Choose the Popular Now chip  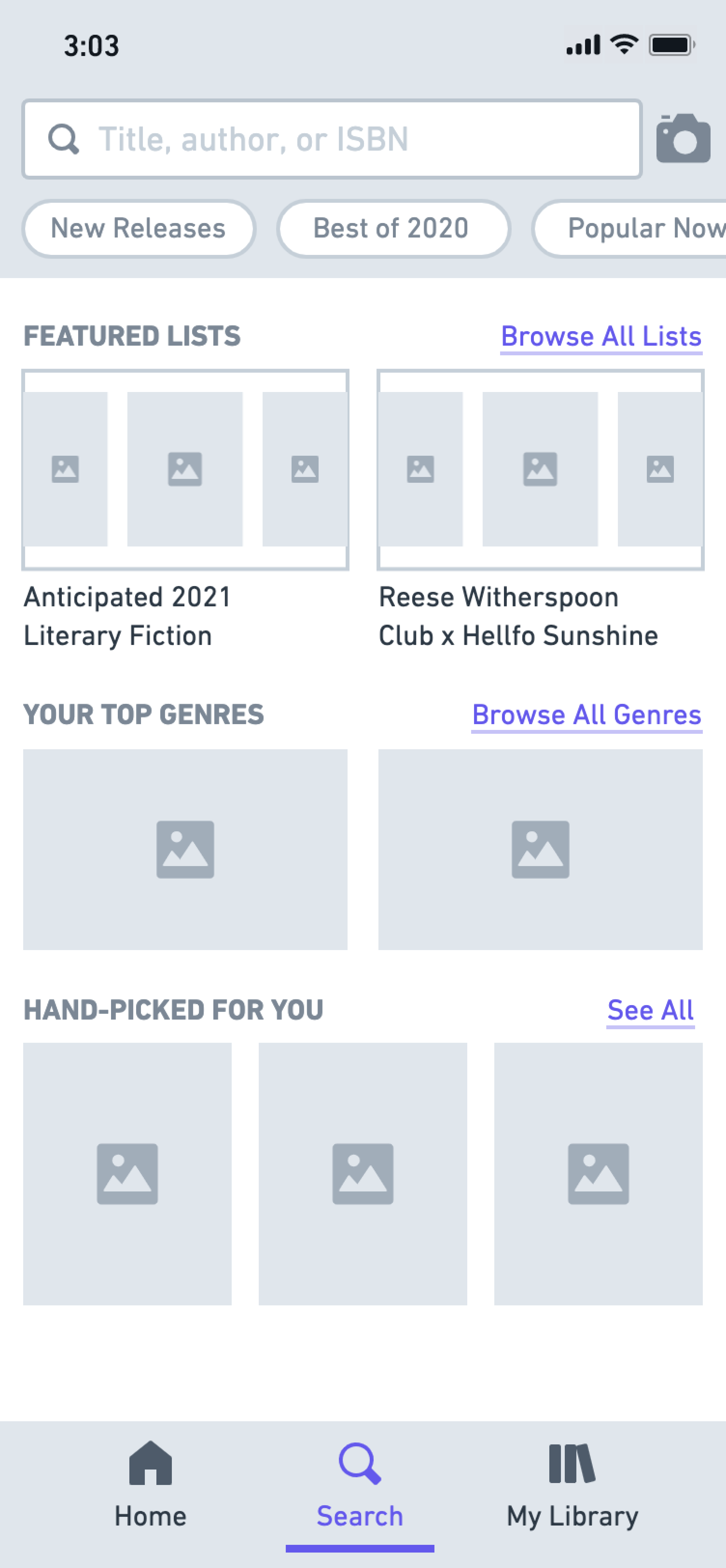click(x=630, y=228)
